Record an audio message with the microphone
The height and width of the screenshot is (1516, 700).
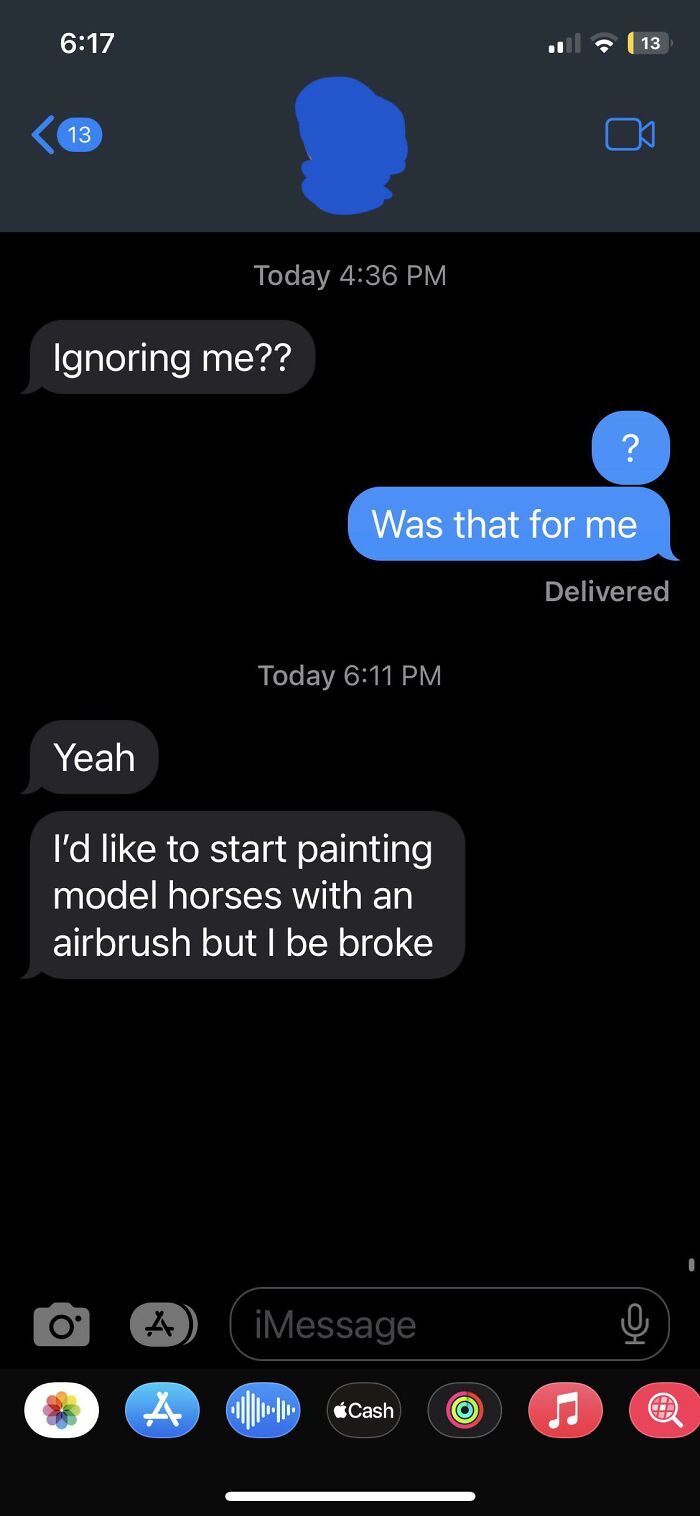pyautogui.click(x=634, y=1325)
